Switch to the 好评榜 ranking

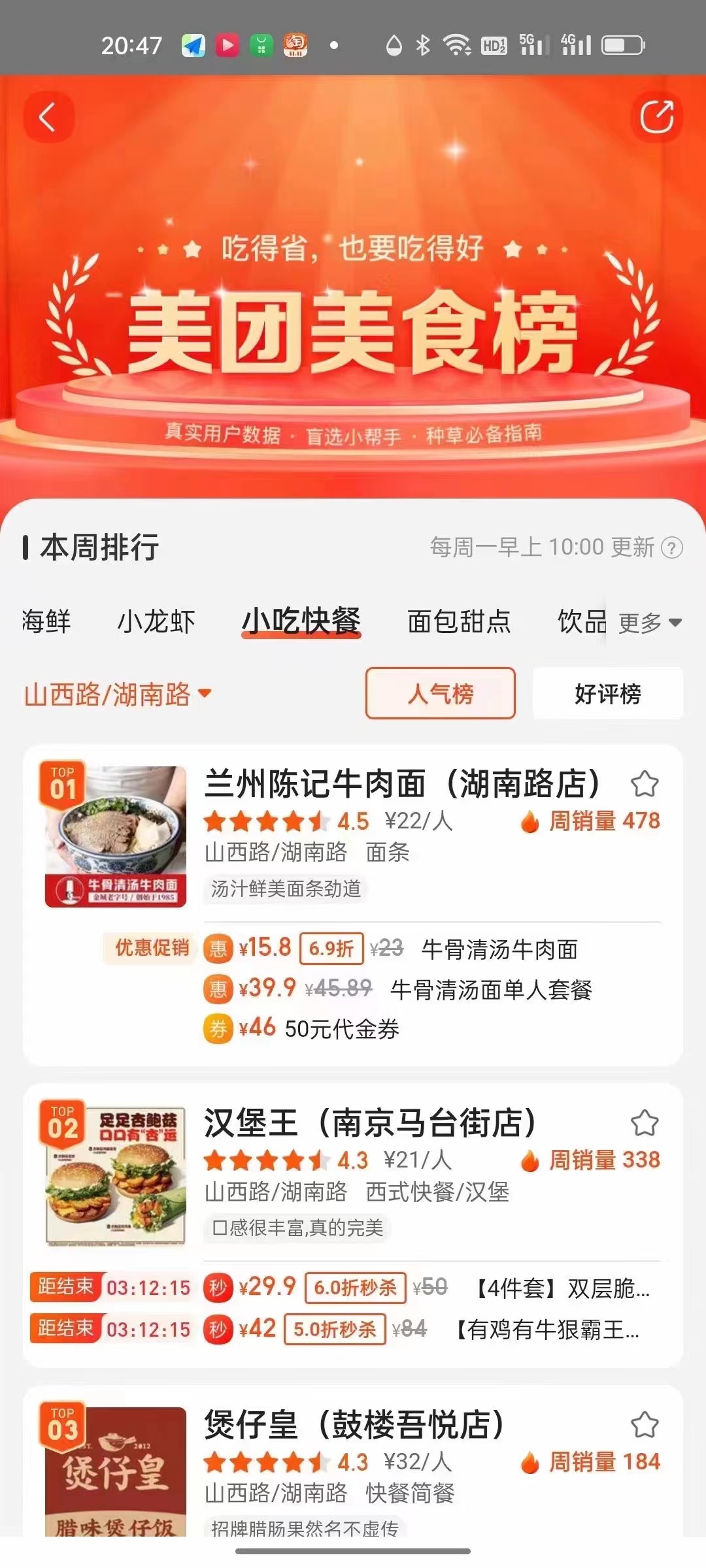point(608,693)
